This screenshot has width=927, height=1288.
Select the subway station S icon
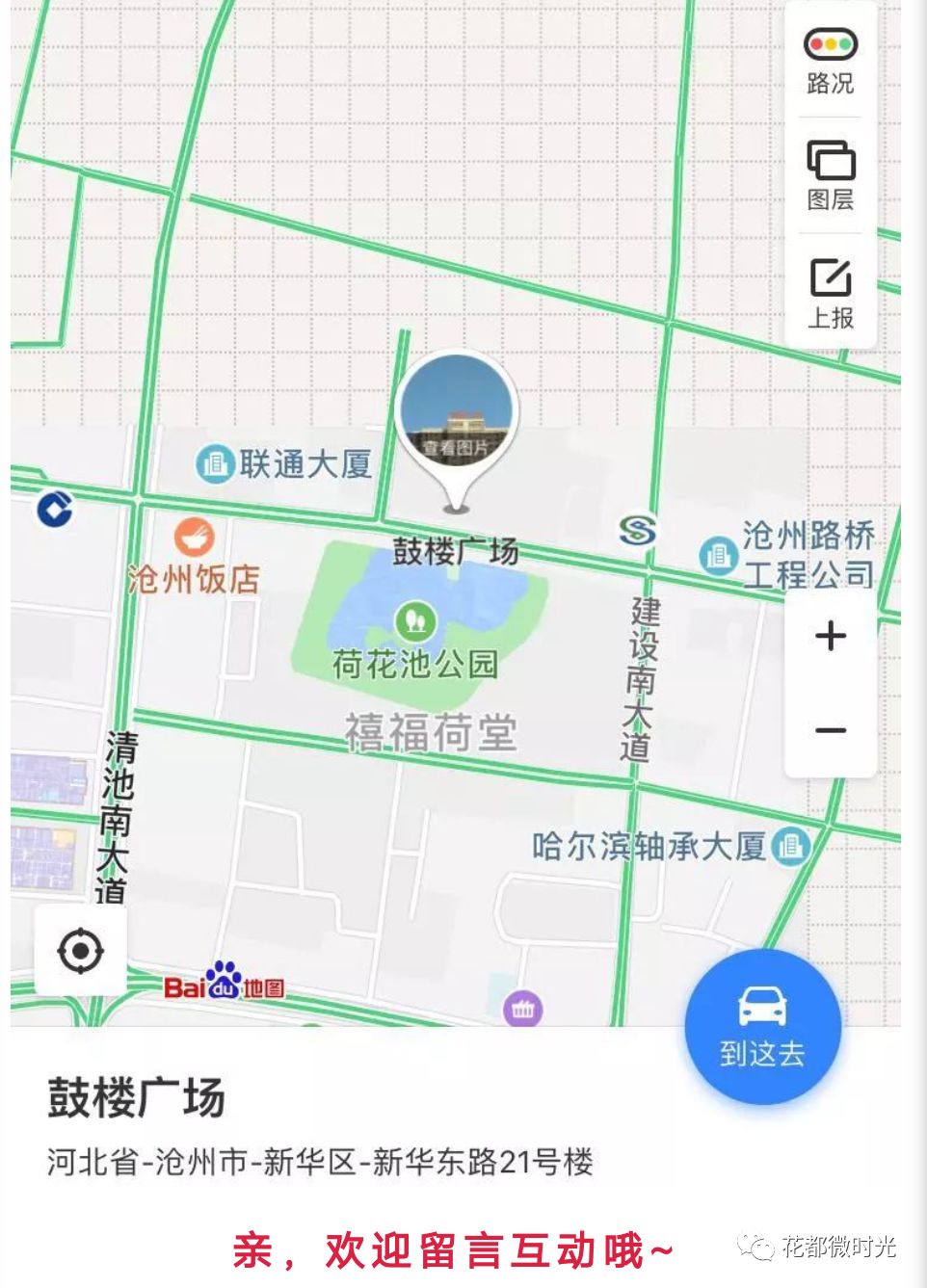pos(638,532)
